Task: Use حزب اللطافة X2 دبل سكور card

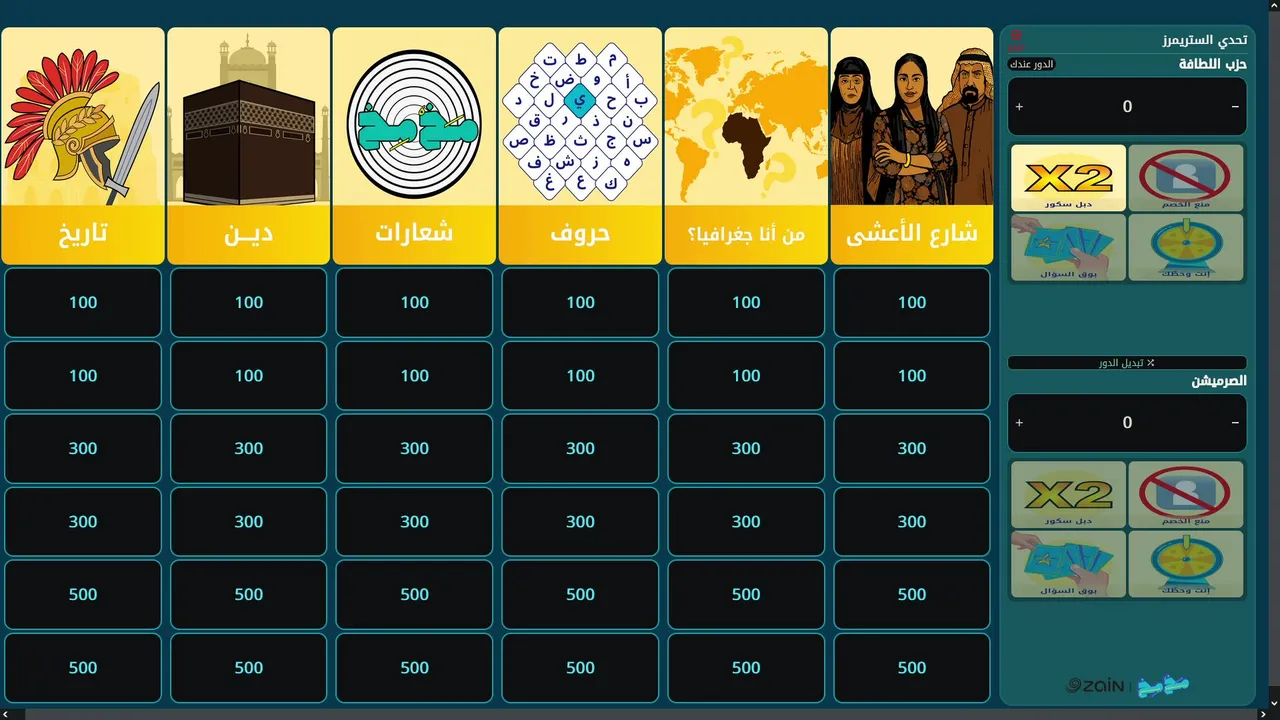Action: point(1069,178)
